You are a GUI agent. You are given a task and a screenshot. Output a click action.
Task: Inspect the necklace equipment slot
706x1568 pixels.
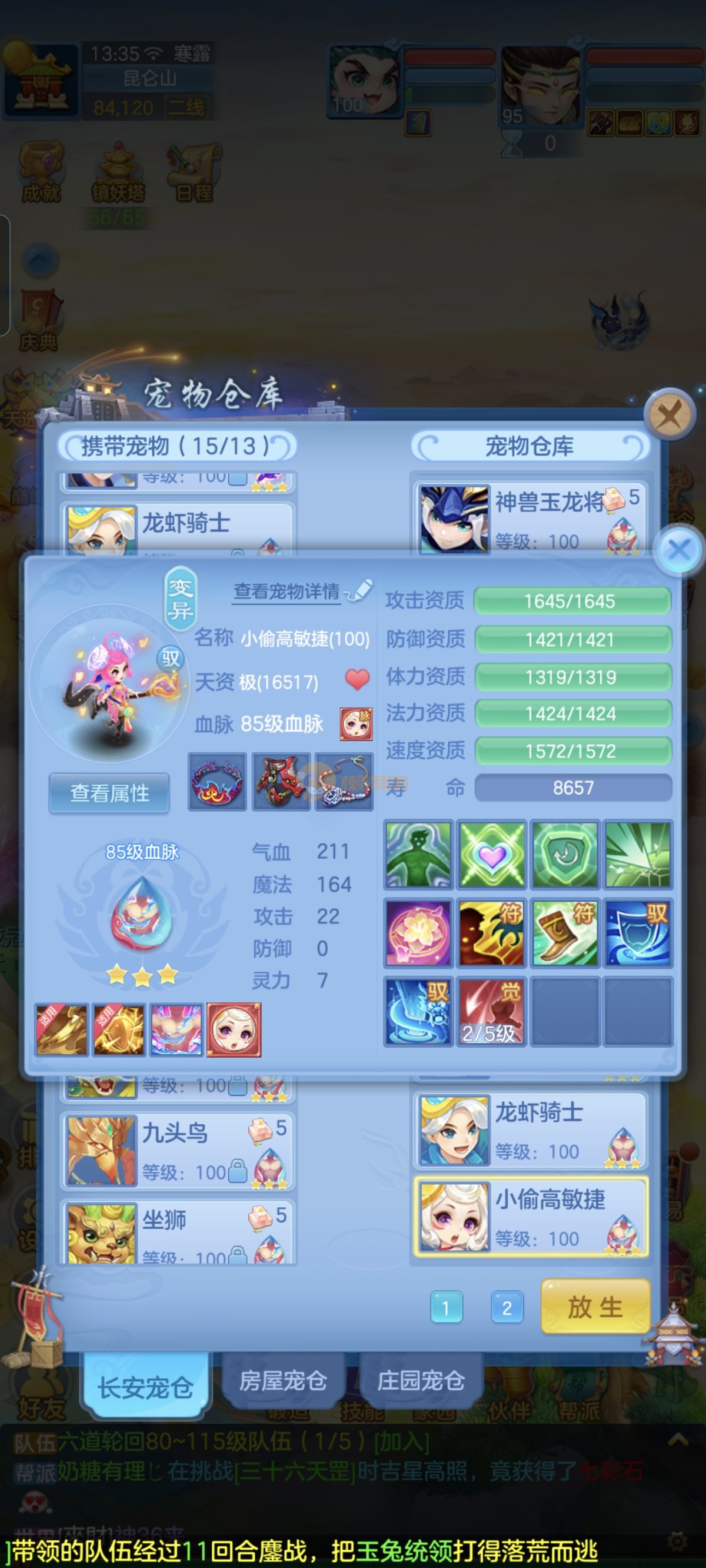click(345, 782)
